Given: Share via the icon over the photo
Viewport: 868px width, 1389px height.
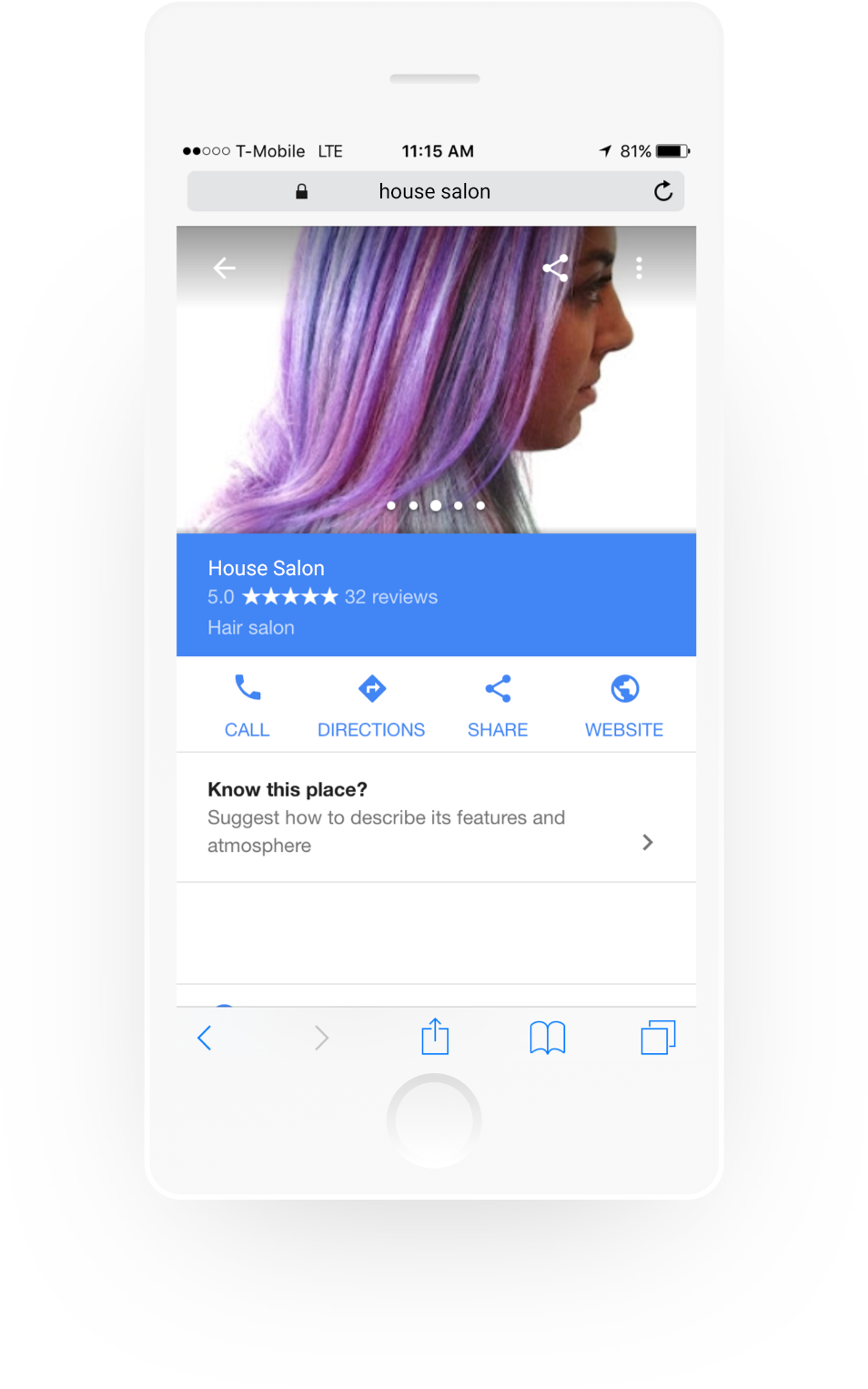Looking at the screenshot, I should point(555,268).
